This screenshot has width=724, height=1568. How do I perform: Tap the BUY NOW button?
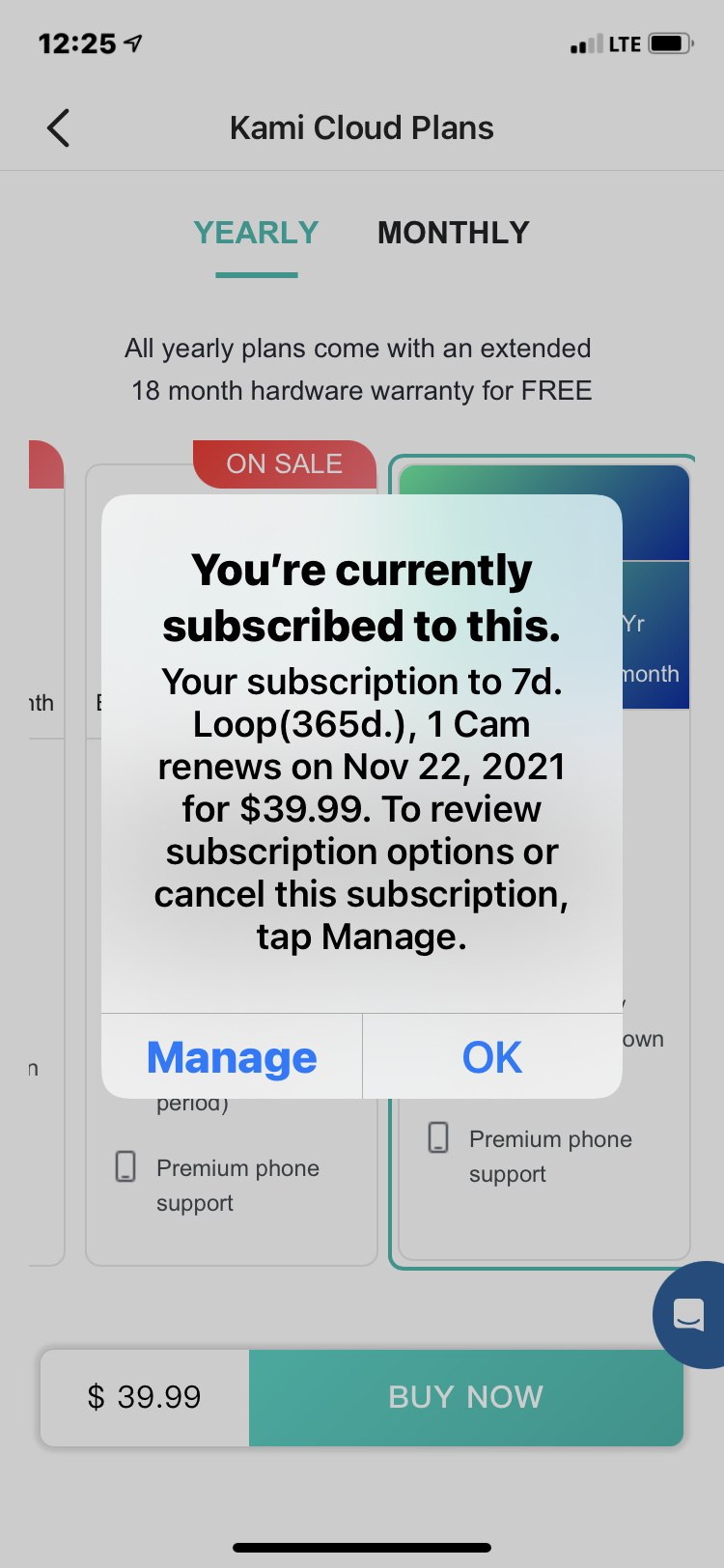point(465,1397)
